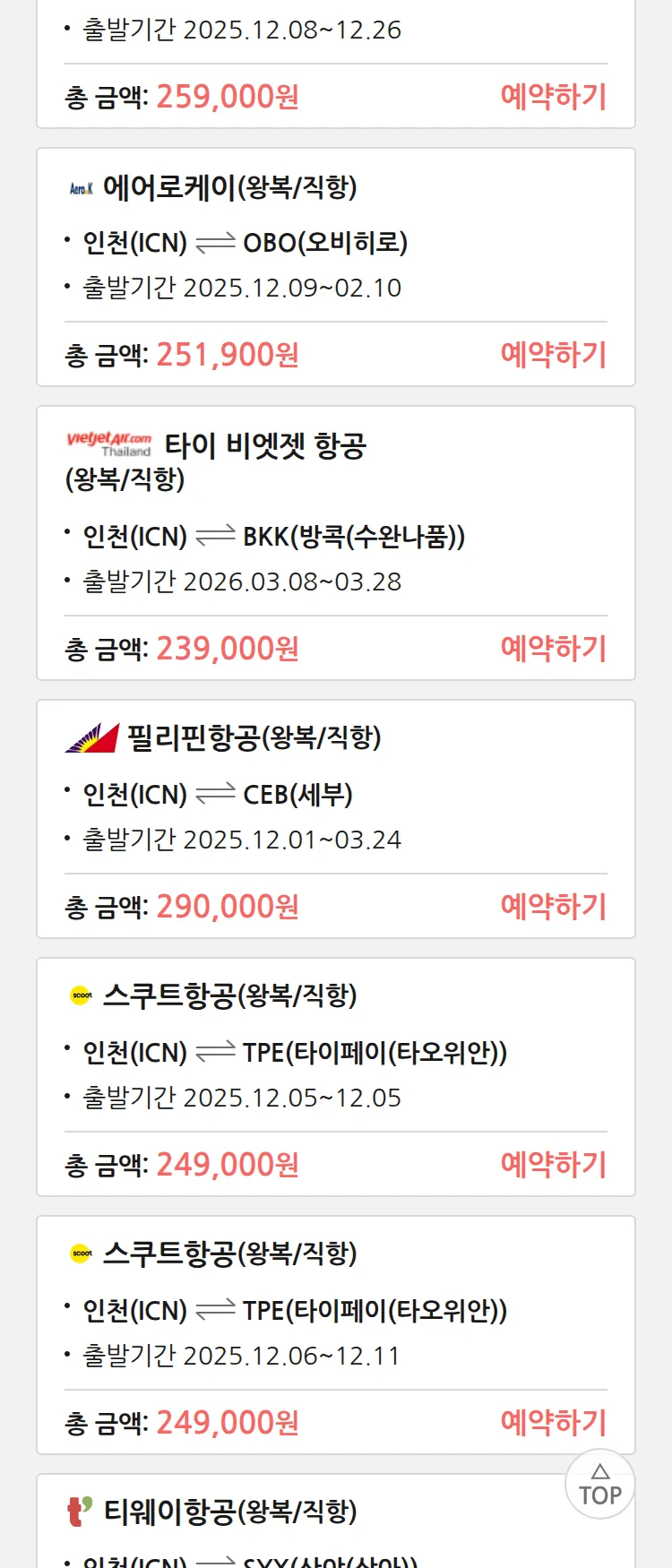Select 예약하기 for 스쿠트항공 departing 2025.12.06~12.11
This screenshot has width=672, height=1568.
click(553, 1423)
